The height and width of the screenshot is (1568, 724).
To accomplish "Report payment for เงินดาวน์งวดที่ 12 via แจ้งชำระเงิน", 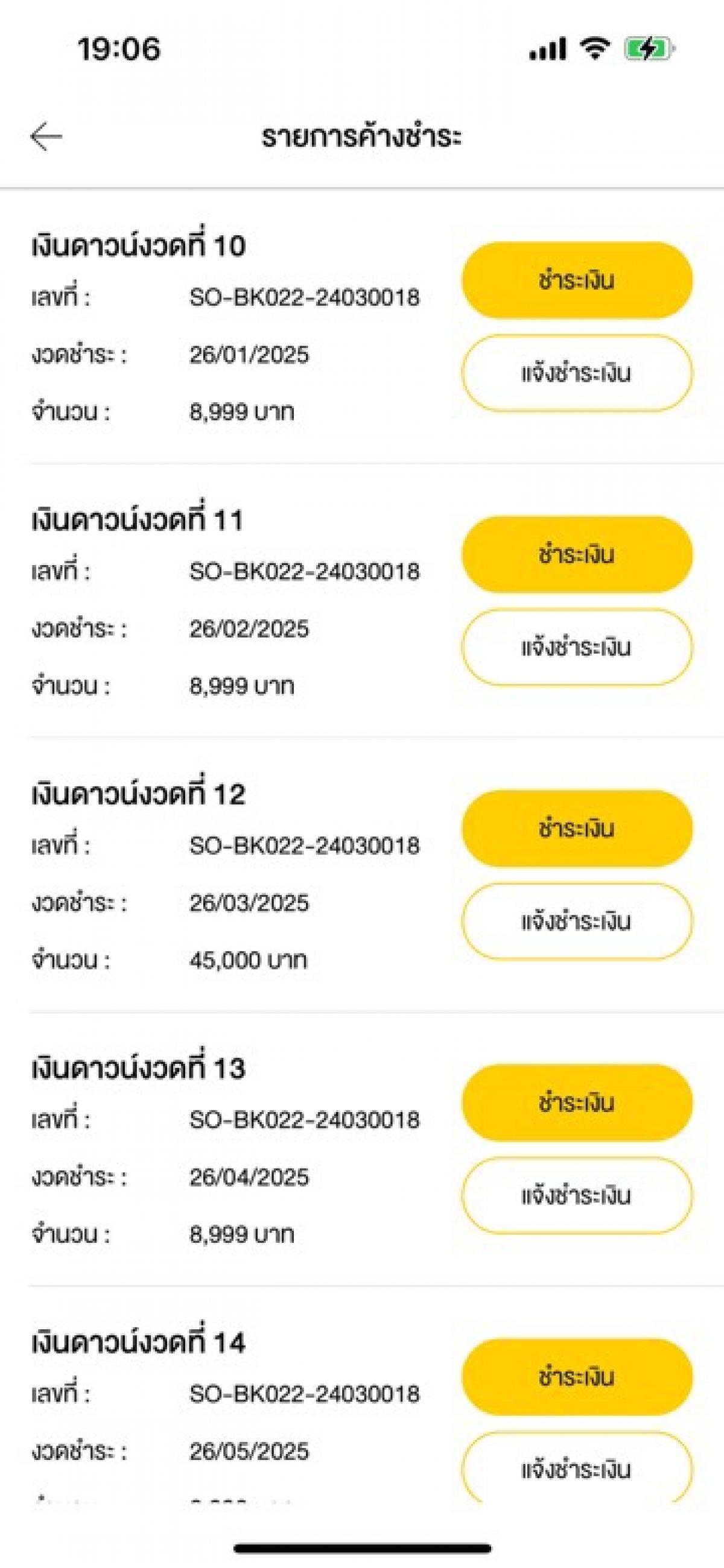I will [x=577, y=921].
